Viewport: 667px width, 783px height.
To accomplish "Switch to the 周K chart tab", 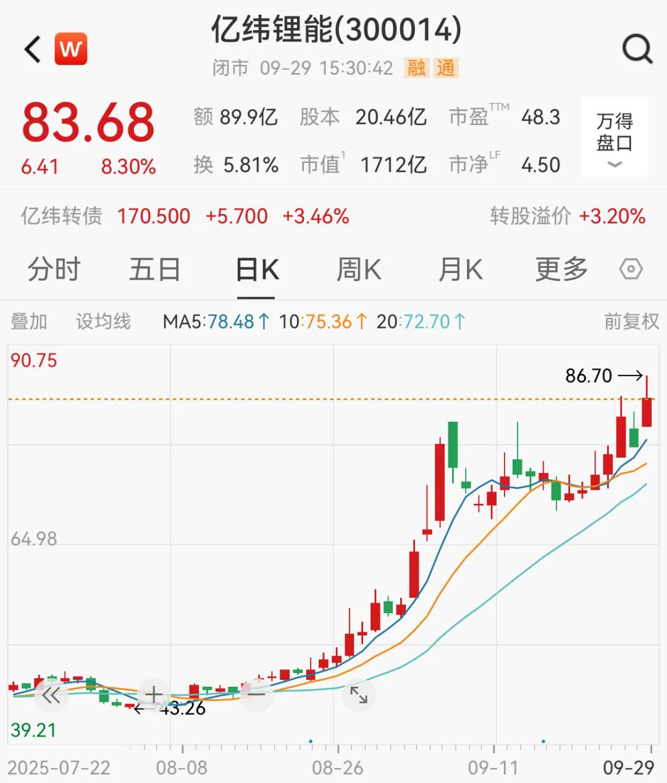I will coord(359,269).
